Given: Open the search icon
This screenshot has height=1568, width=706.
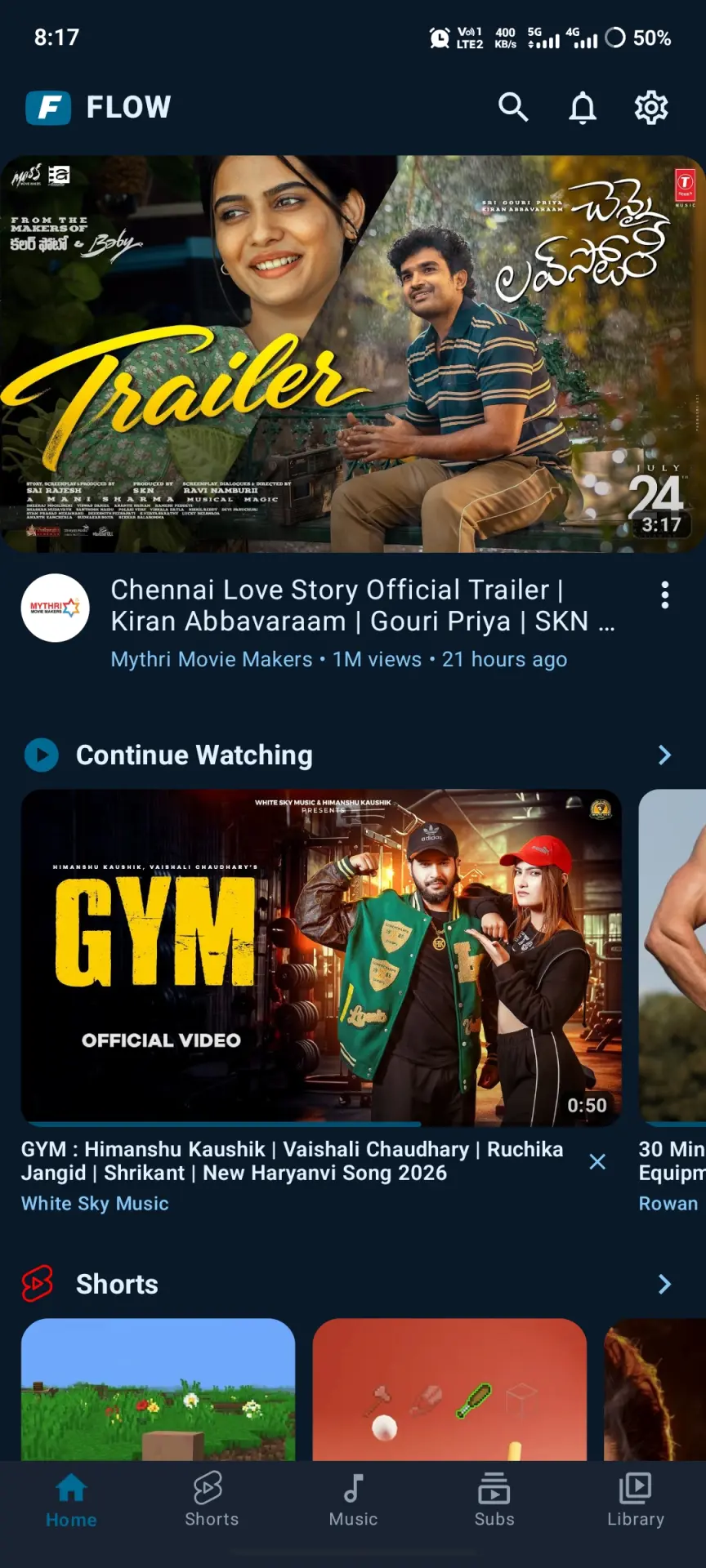Looking at the screenshot, I should coord(513,107).
